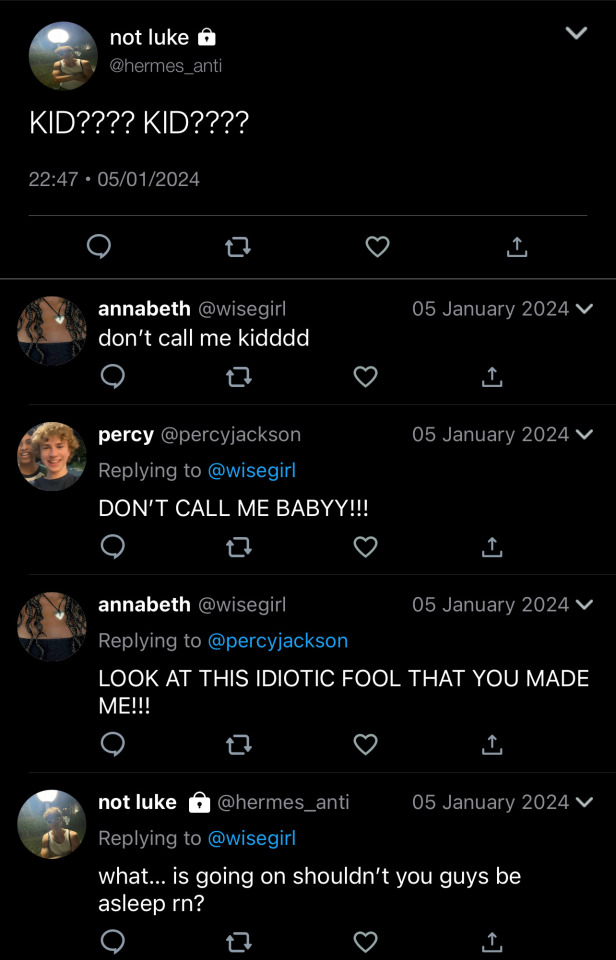Open the dropdown chevron on the KID???? tweet
This screenshot has width=616, height=960.
(x=576, y=34)
